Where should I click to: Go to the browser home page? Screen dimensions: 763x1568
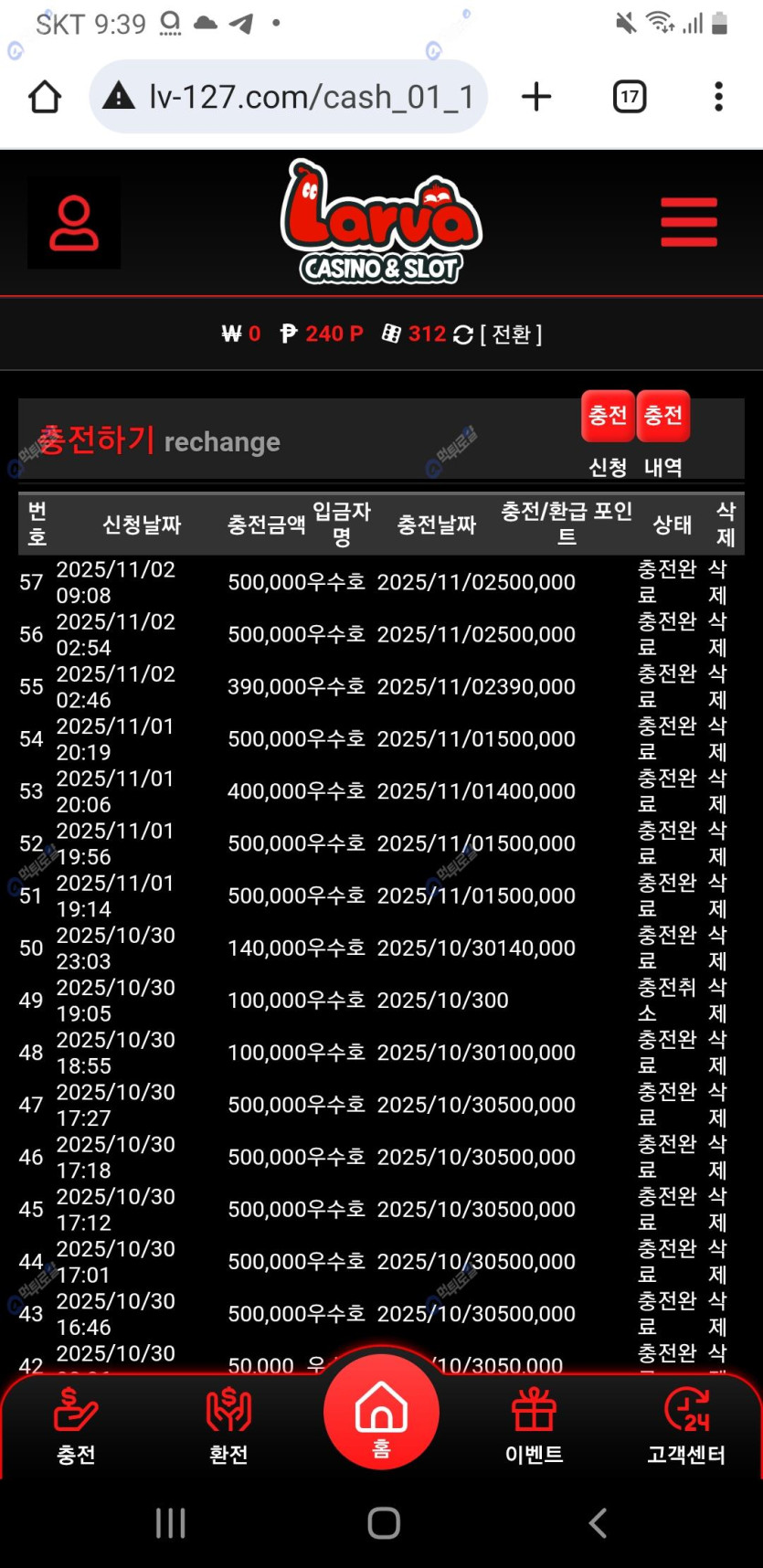pos(45,97)
